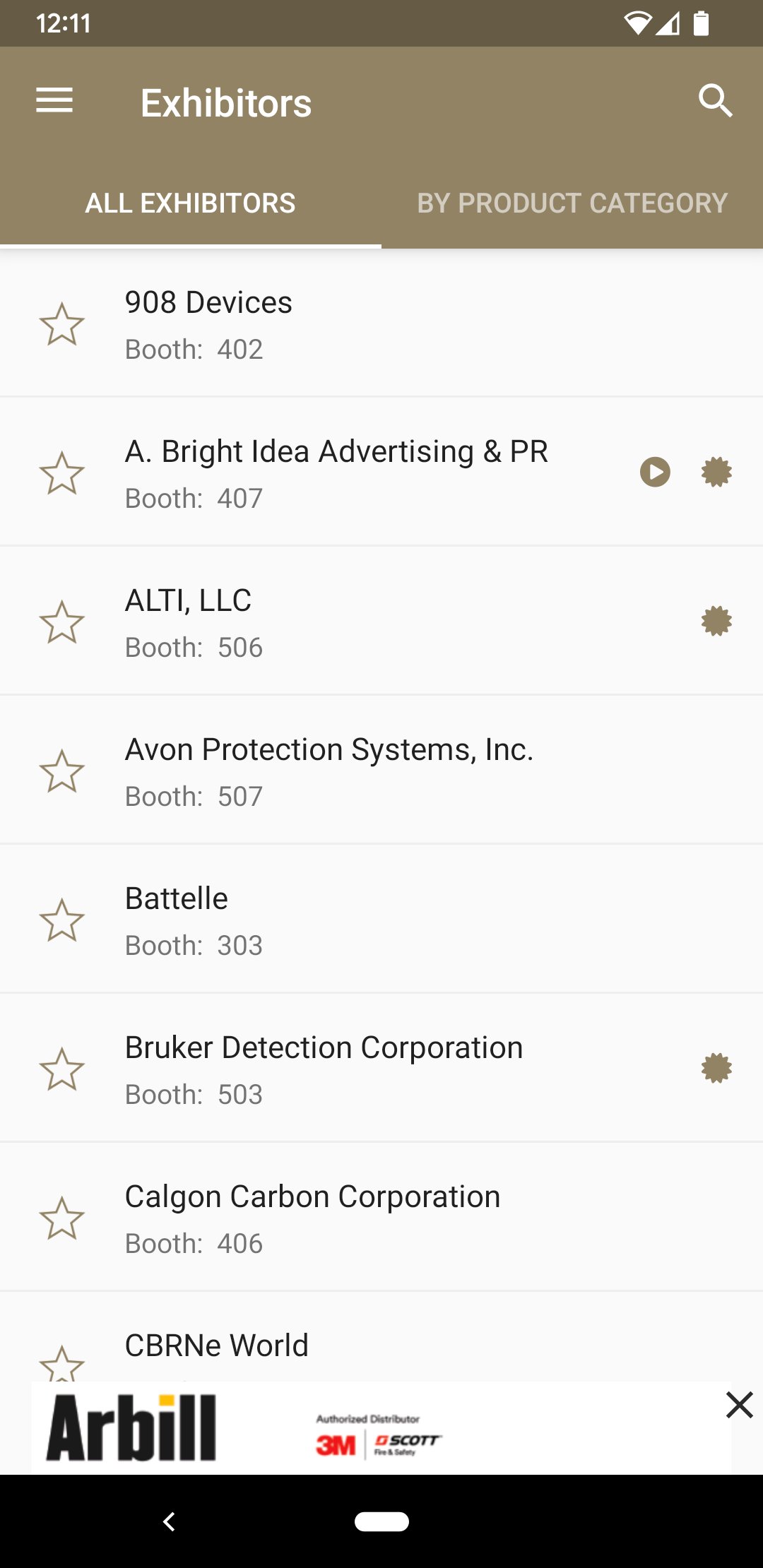Image resolution: width=763 pixels, height=1568 pixels.
Task: Go back using the system back button
Action: tap(169, 1521)
